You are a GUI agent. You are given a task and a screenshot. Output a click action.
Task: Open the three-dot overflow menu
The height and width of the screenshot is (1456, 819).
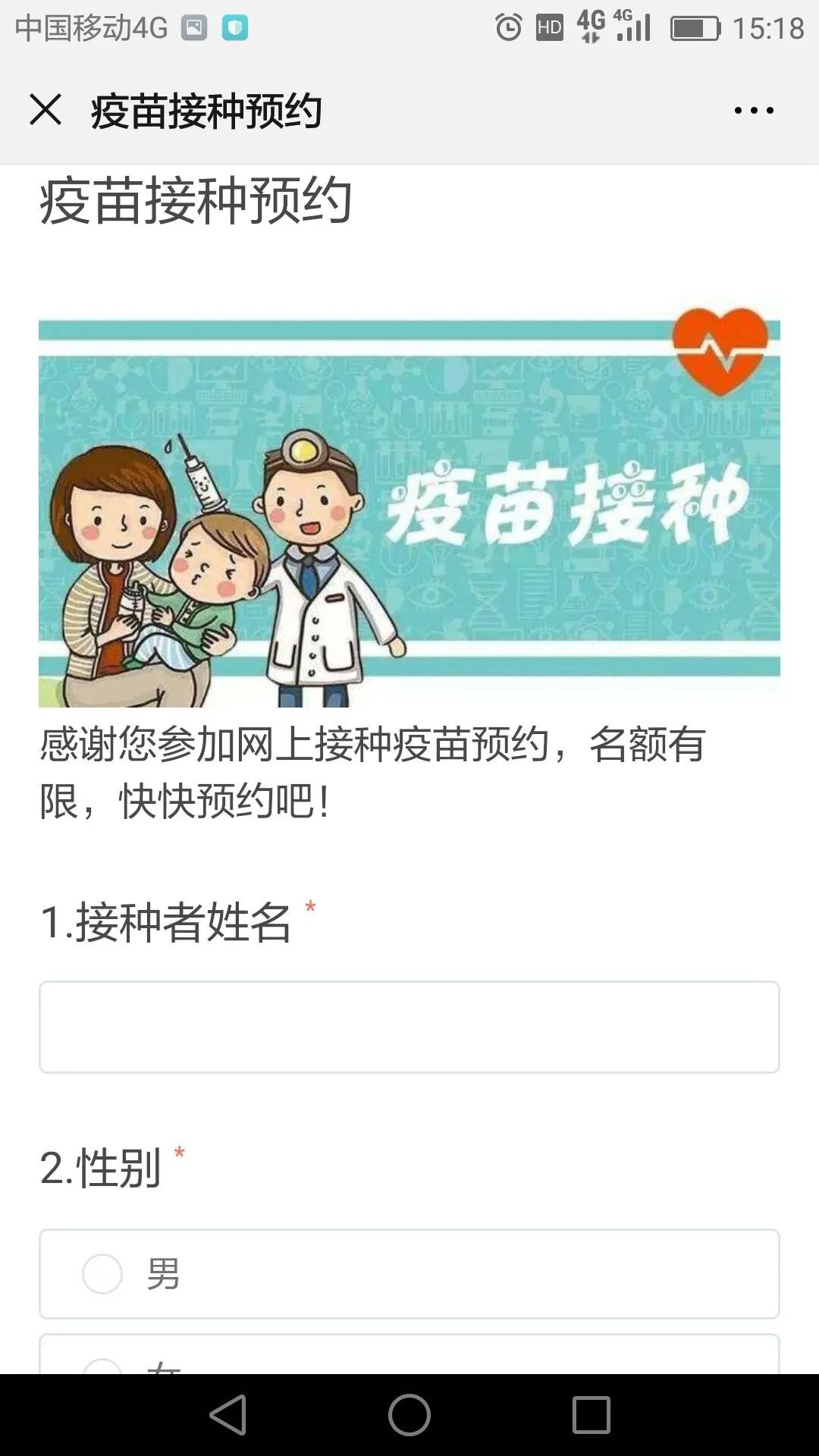[x=754, y=111]
